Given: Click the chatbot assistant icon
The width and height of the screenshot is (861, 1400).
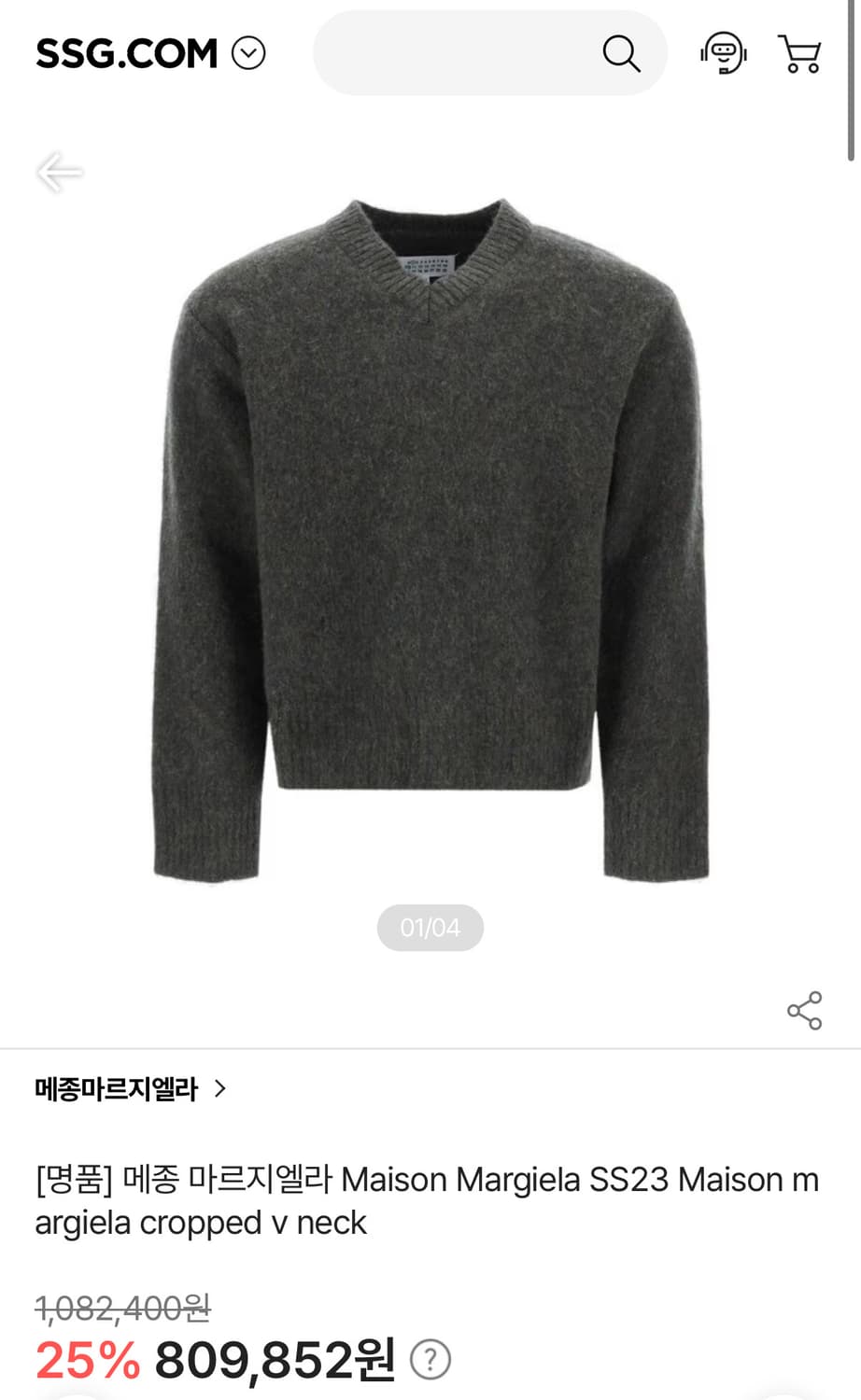Looking at the screenshot, I should pos(725,54).
